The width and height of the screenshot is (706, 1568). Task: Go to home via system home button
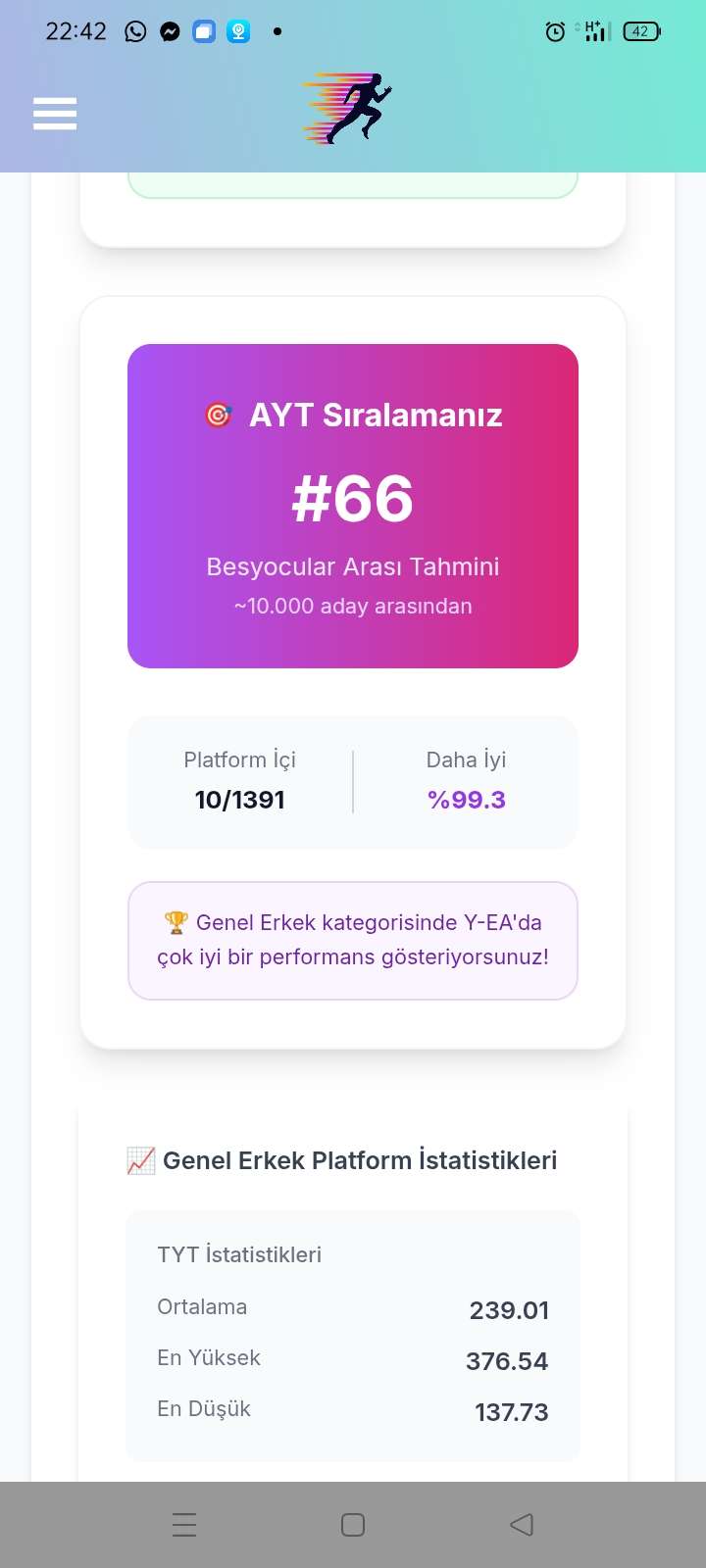click(x=353, y=1525)
